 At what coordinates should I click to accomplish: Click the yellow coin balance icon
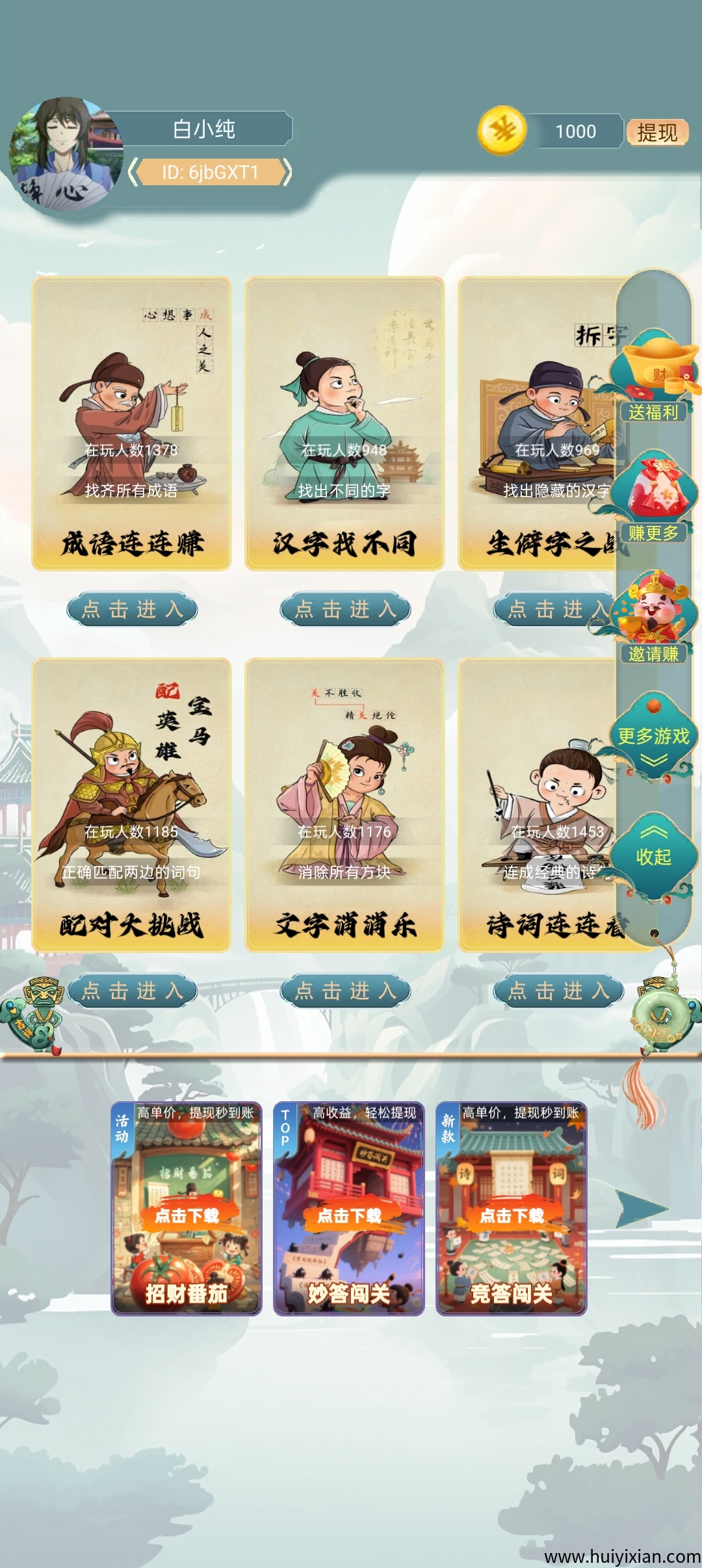(x=500, y=130)
